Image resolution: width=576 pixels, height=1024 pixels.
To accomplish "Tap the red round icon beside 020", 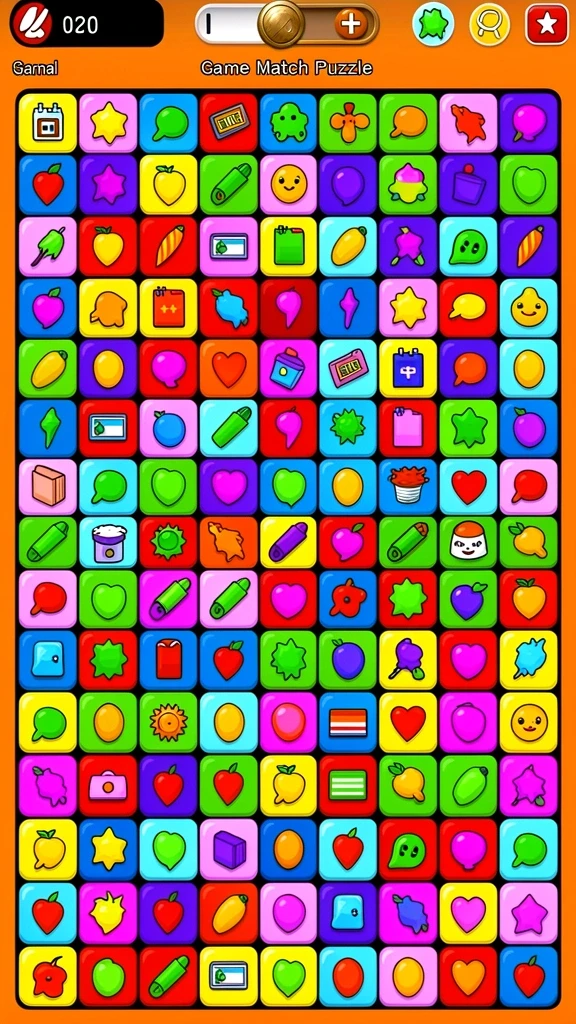I will pyautogui.click(x=31, y=24).
